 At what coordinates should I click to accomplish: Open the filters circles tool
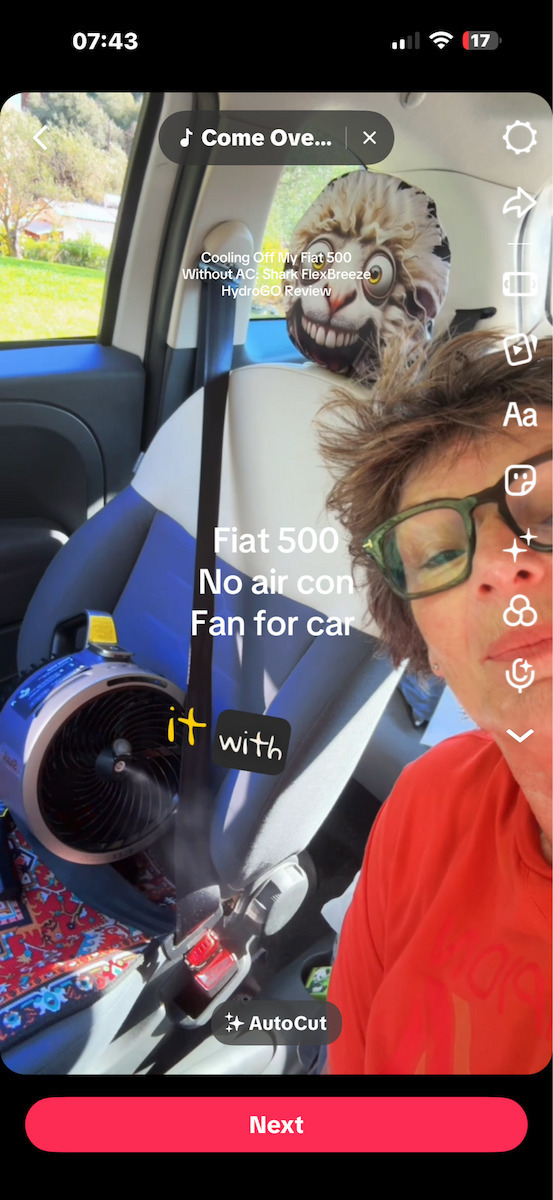pyautogui.click(x=520, y=611)
